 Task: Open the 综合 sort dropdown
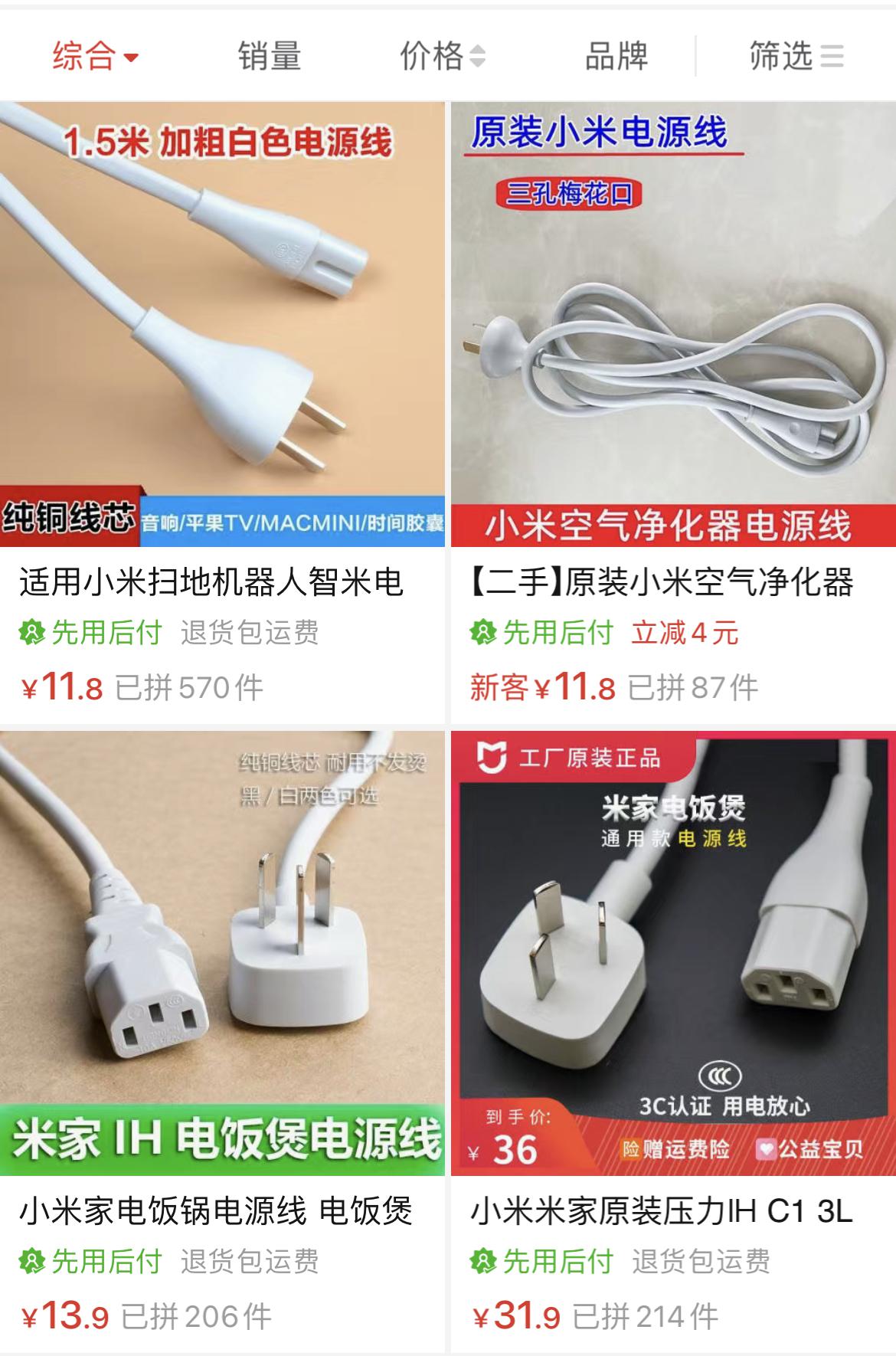pos(94,56)
